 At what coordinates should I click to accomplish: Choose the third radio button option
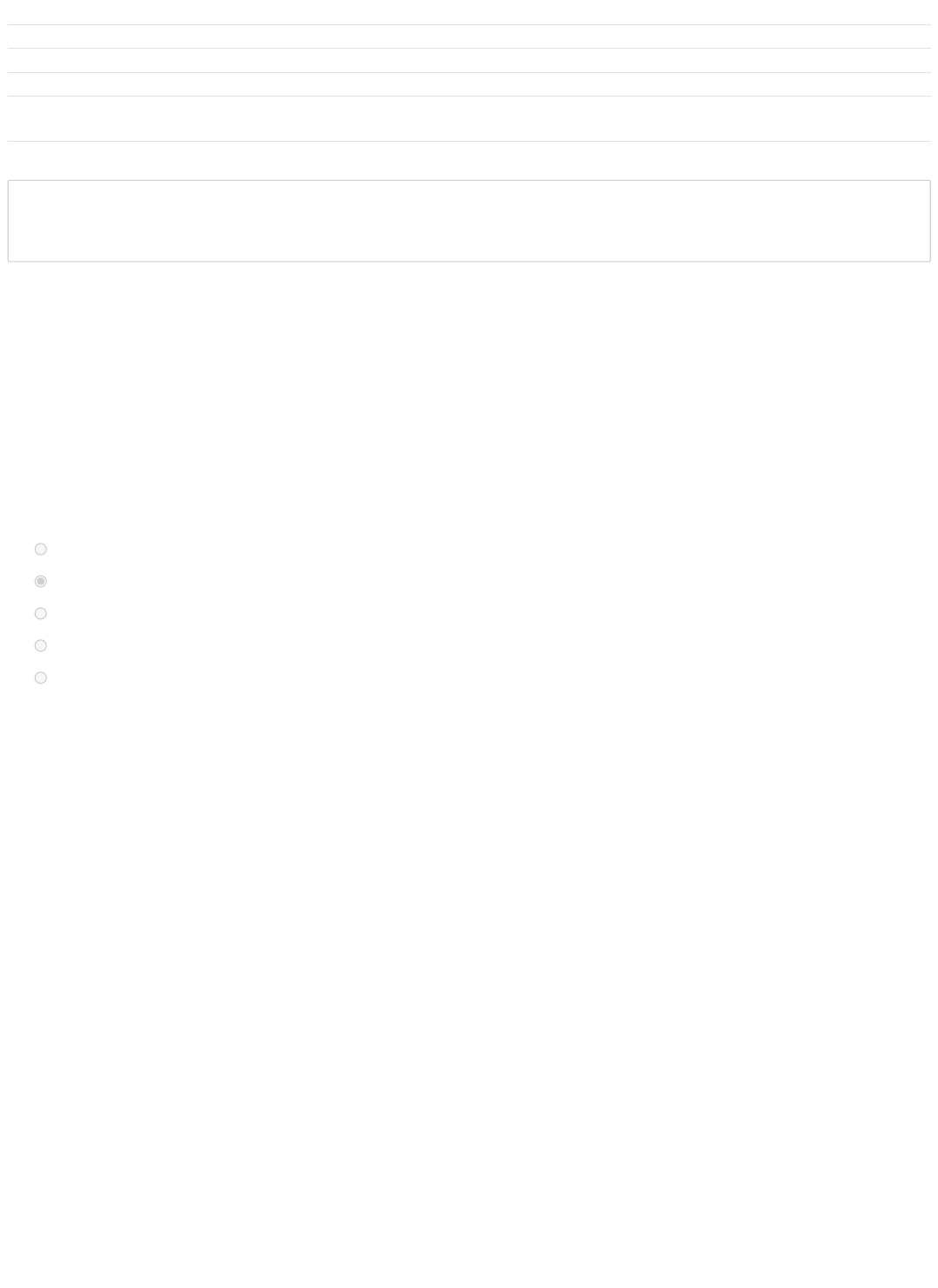[40, 613]
